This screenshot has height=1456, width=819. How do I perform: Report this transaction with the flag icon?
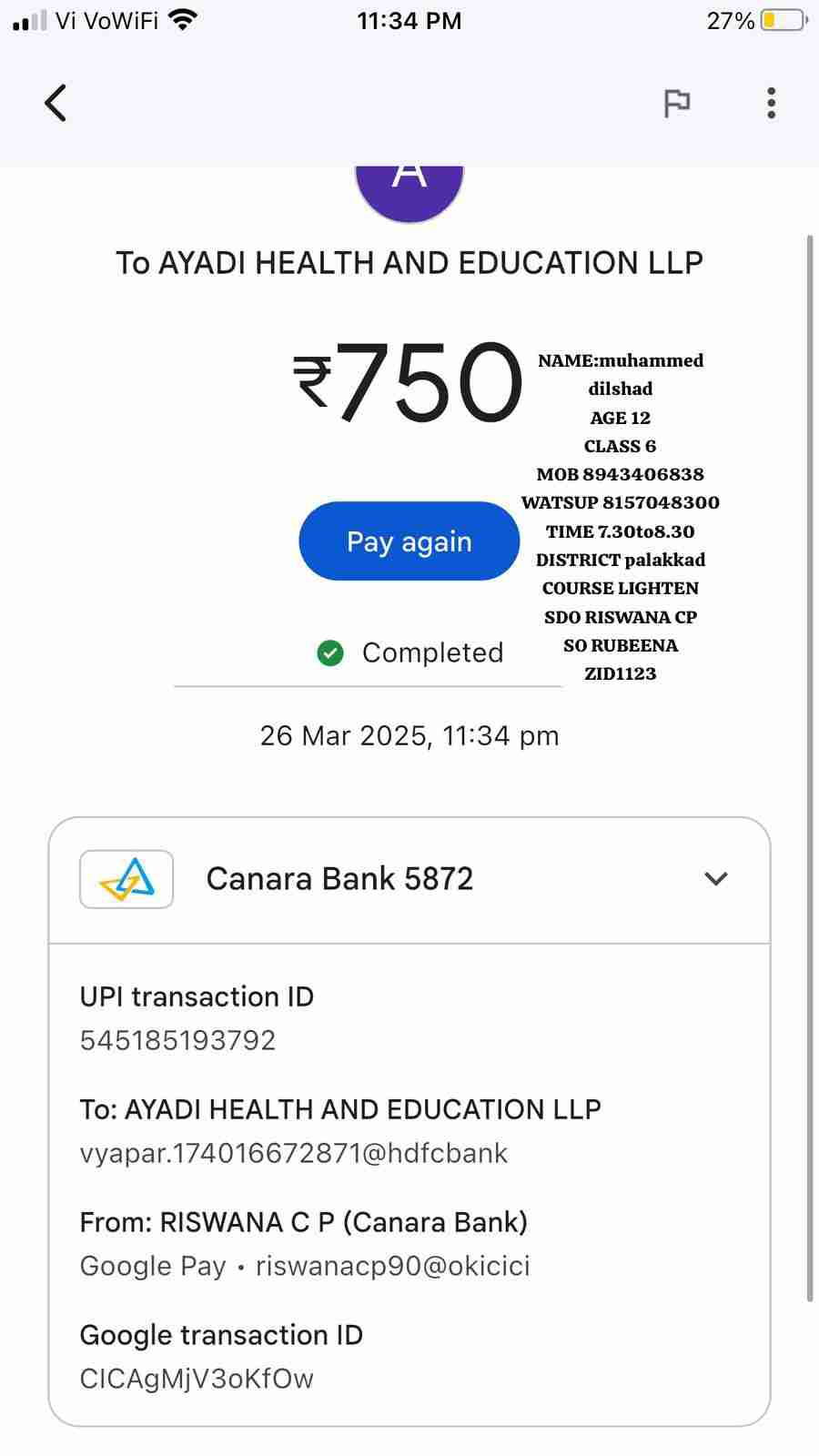point(676,104)
